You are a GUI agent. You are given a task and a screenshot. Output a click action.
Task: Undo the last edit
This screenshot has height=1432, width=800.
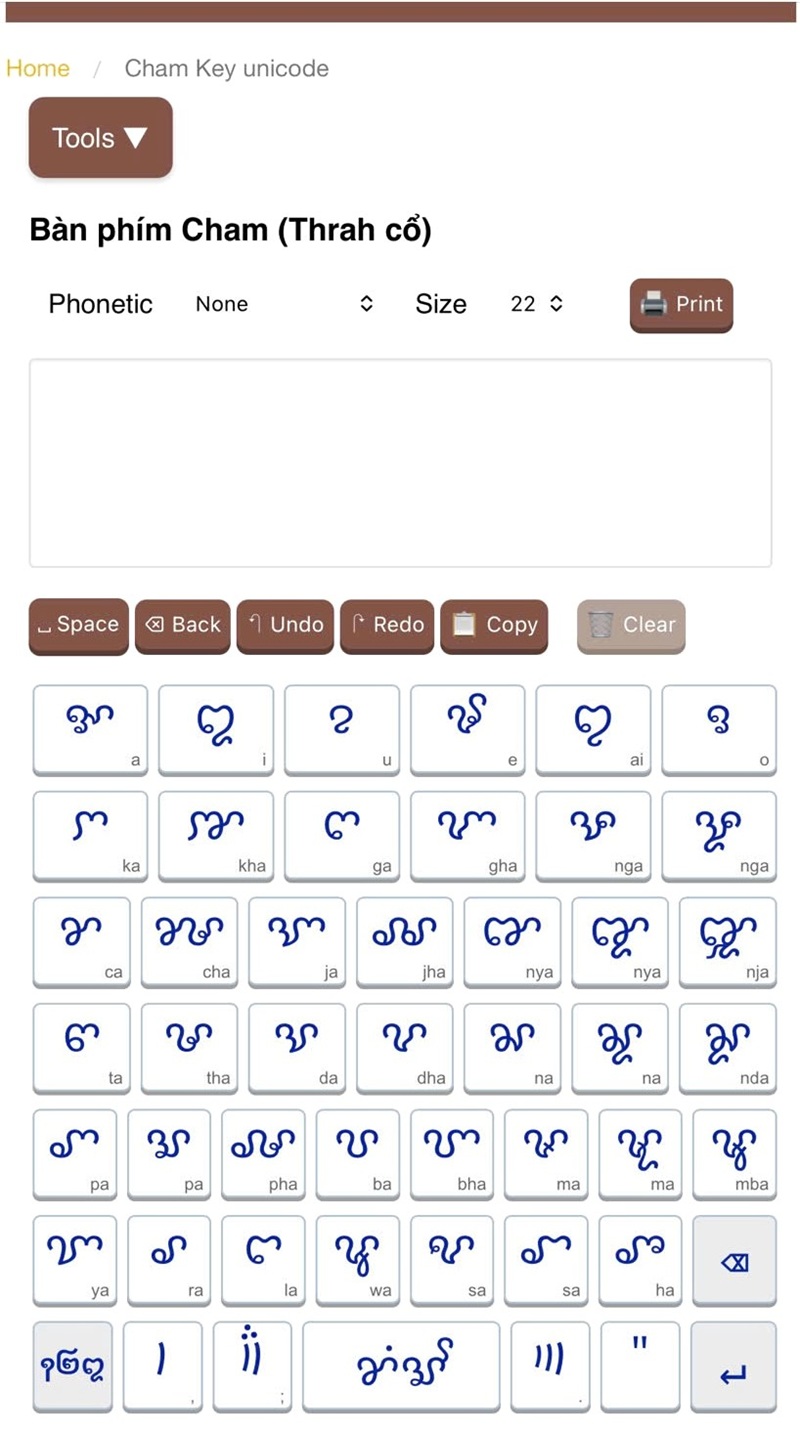point(285,625)
